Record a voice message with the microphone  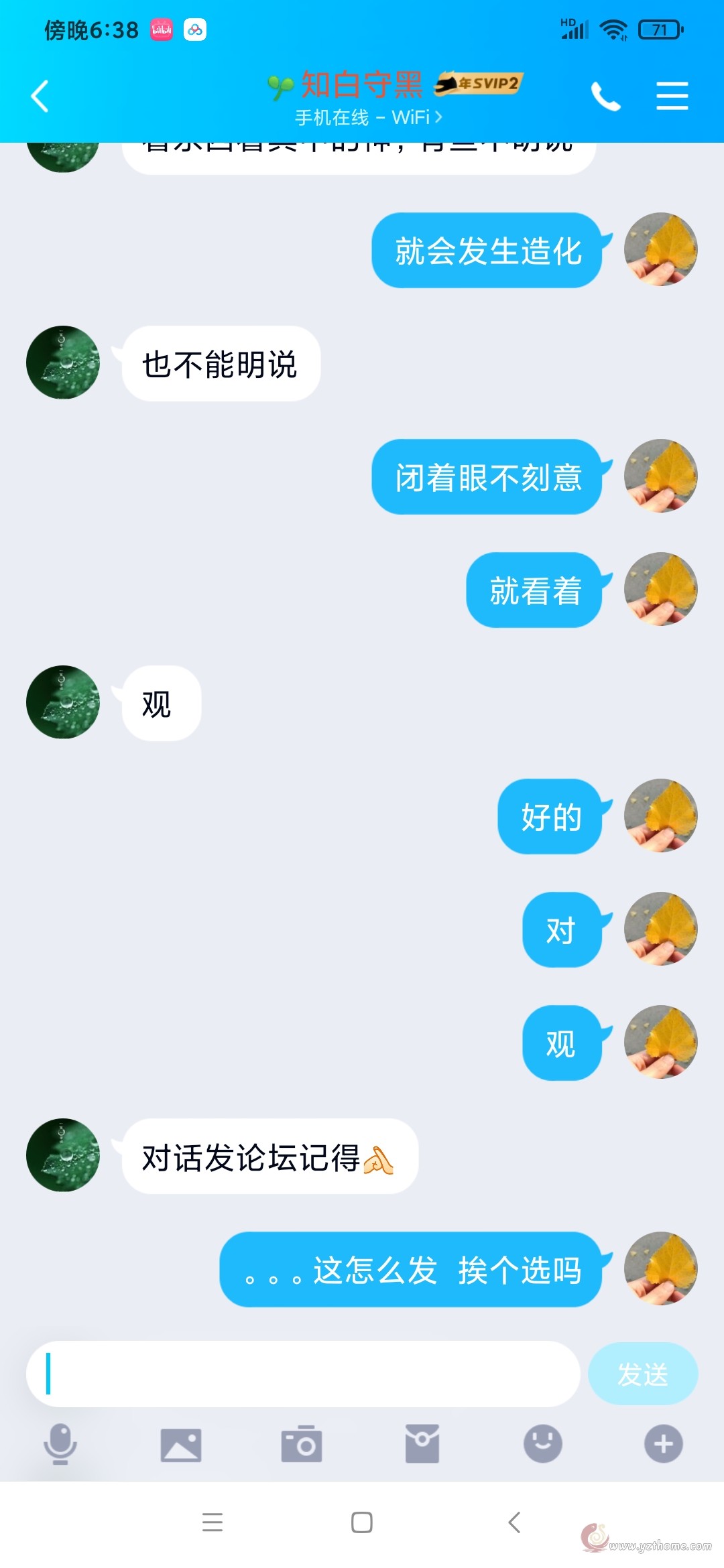click(60, 1444)
